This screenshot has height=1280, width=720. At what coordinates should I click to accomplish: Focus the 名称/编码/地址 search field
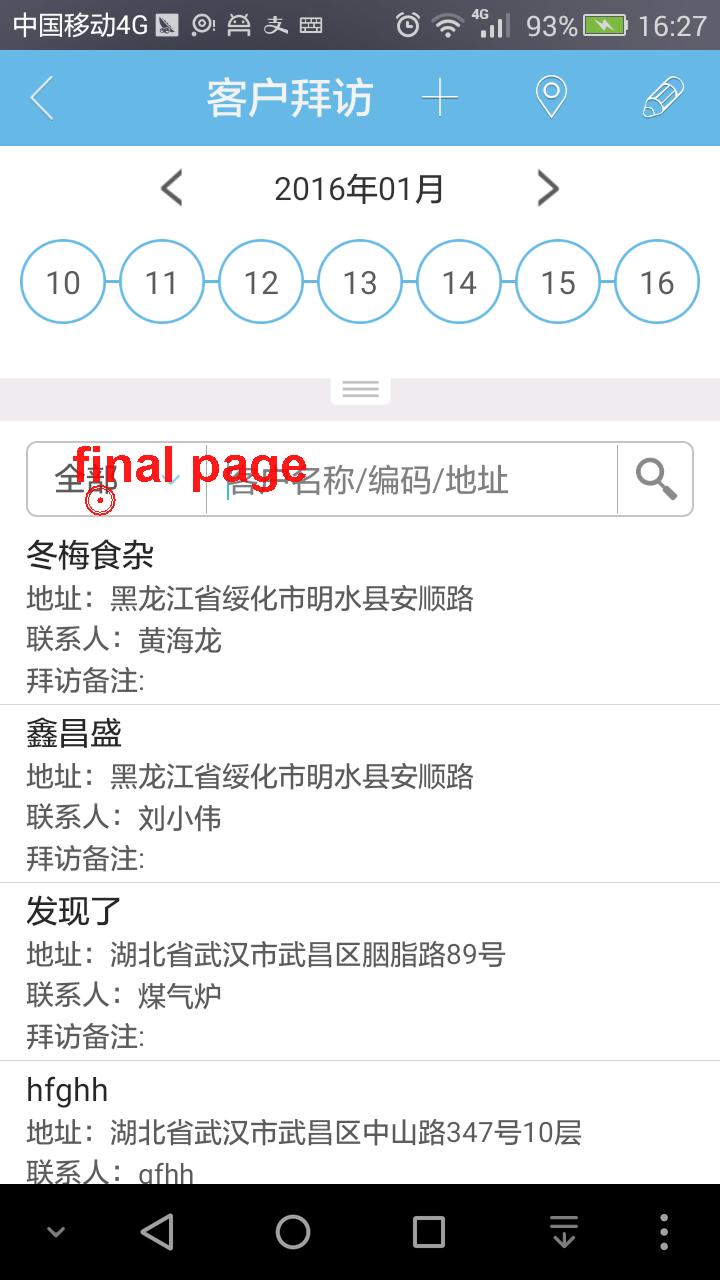click(x=412, y=479)
